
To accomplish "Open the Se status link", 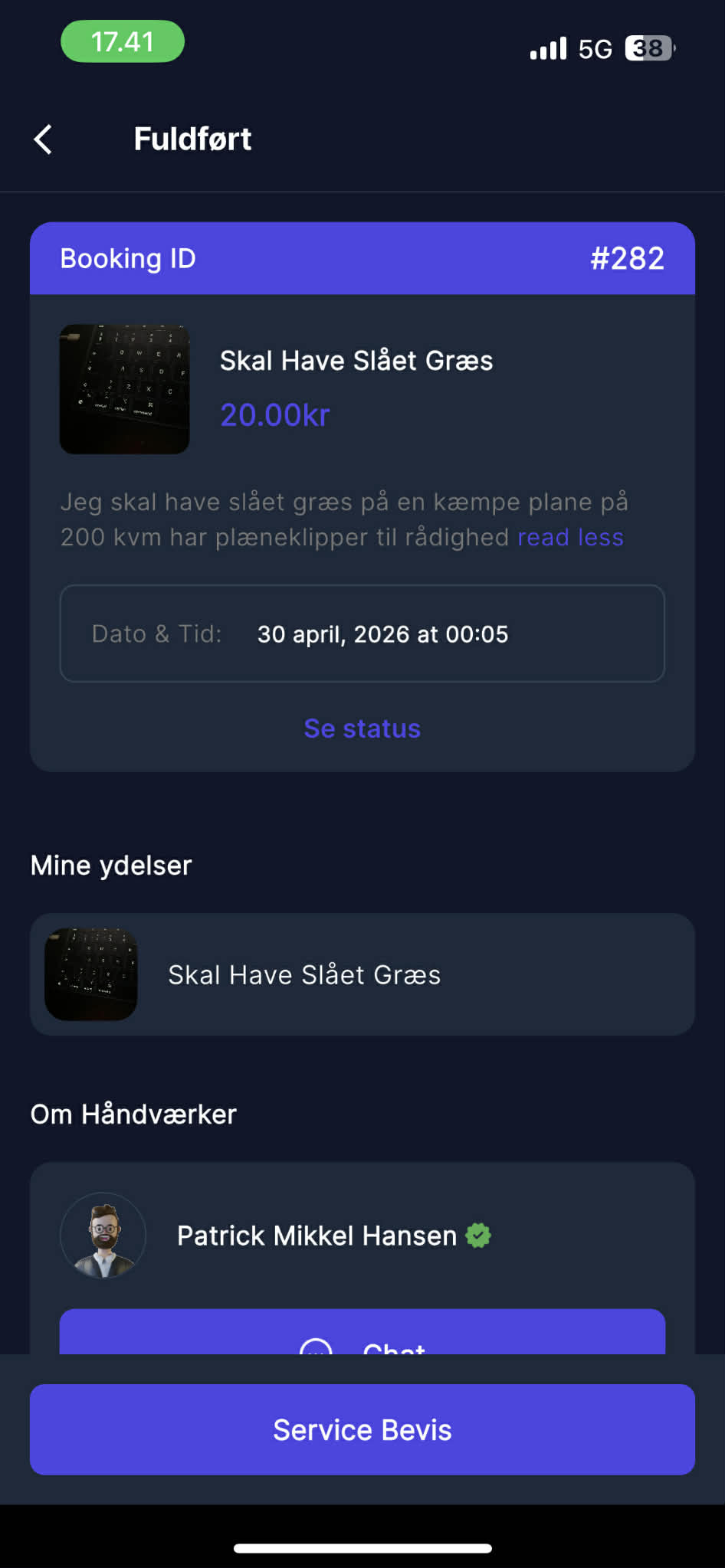I will 362,728.
